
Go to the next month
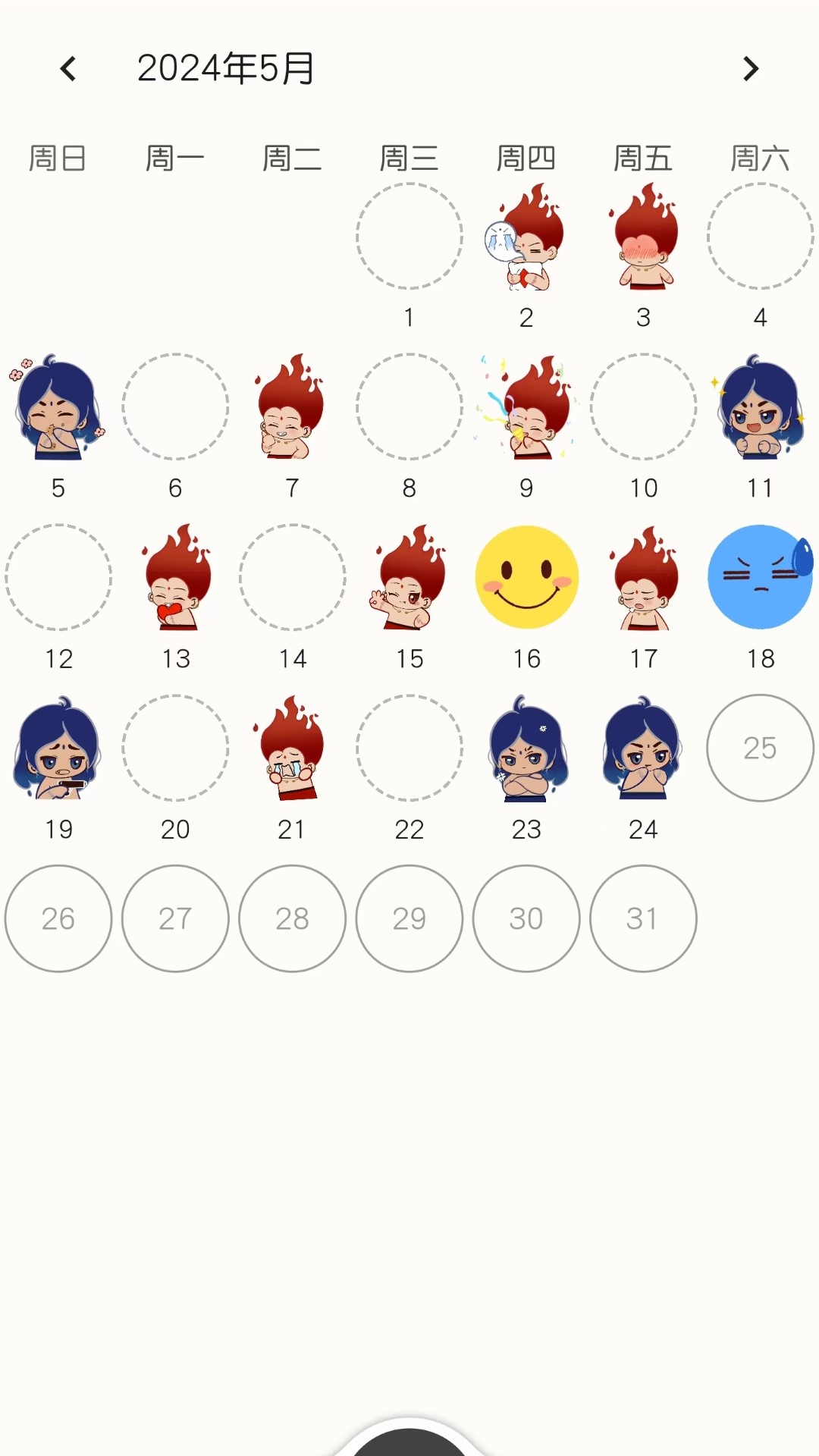[751, 69]
